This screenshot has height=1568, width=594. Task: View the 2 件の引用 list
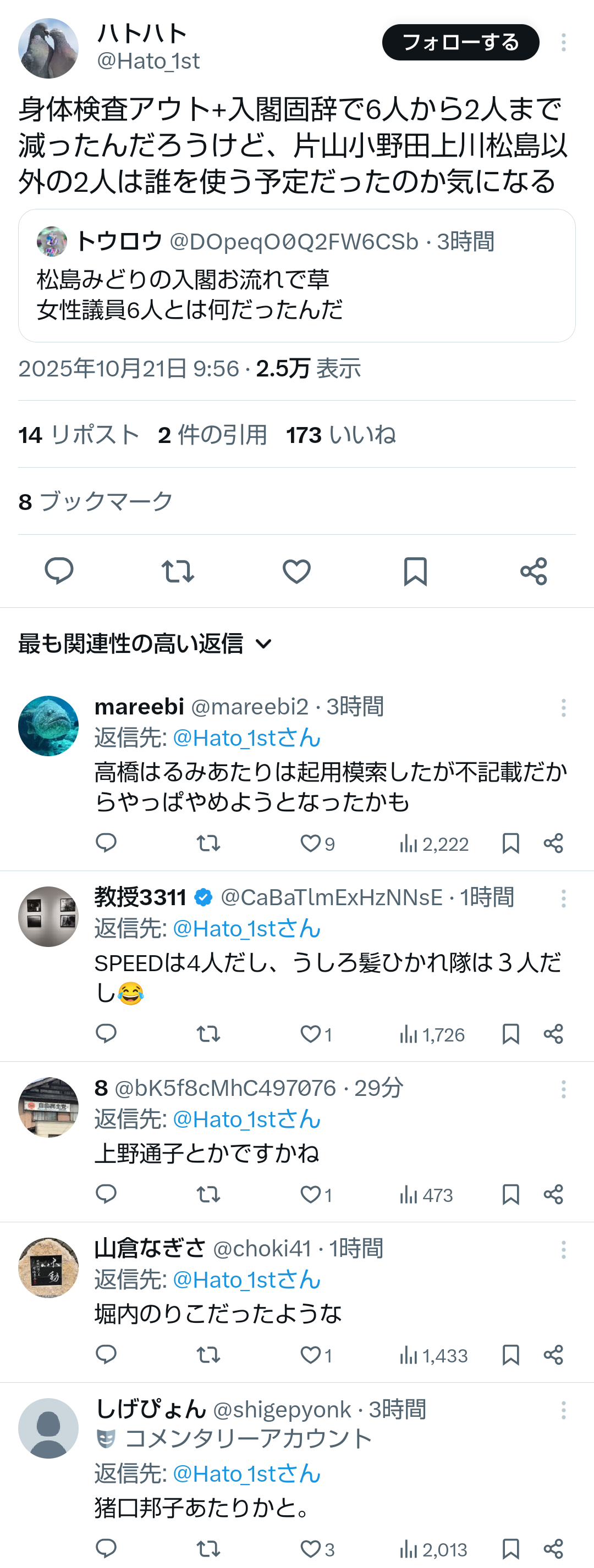(x=212, y=435)
